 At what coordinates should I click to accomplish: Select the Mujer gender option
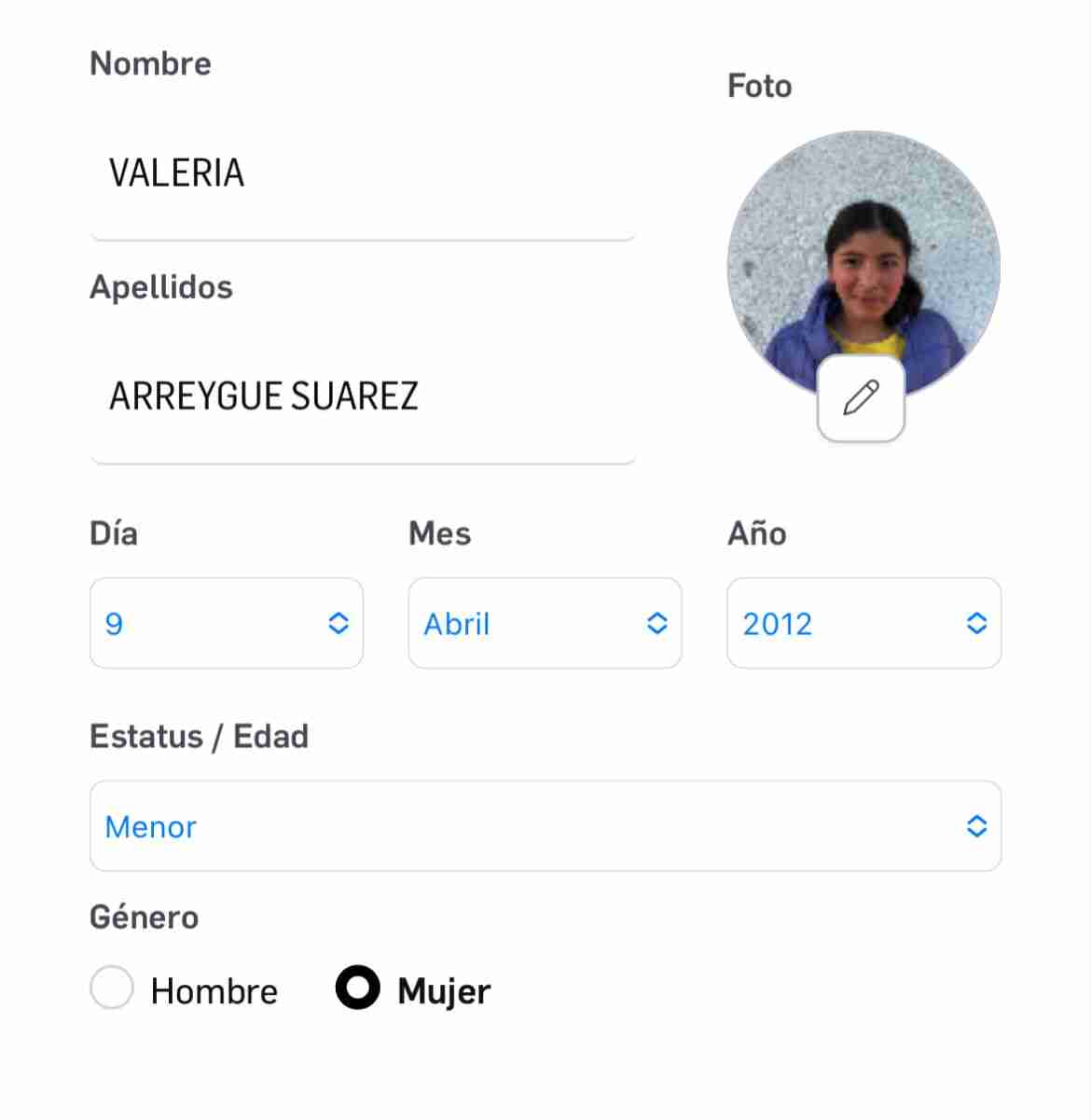358,989
